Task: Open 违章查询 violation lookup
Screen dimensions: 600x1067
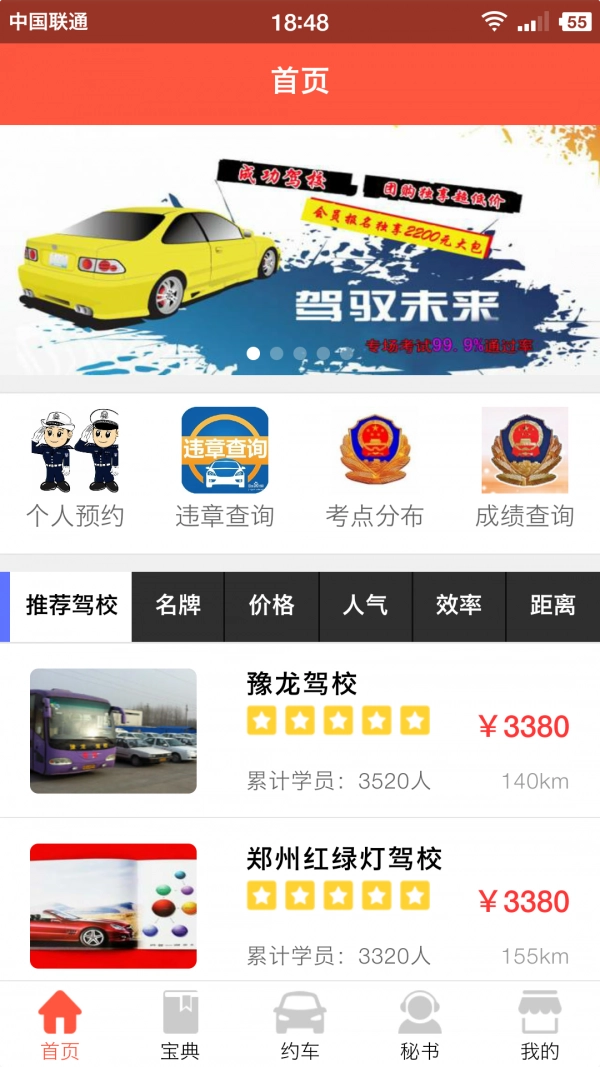Action: click(225, 466)
